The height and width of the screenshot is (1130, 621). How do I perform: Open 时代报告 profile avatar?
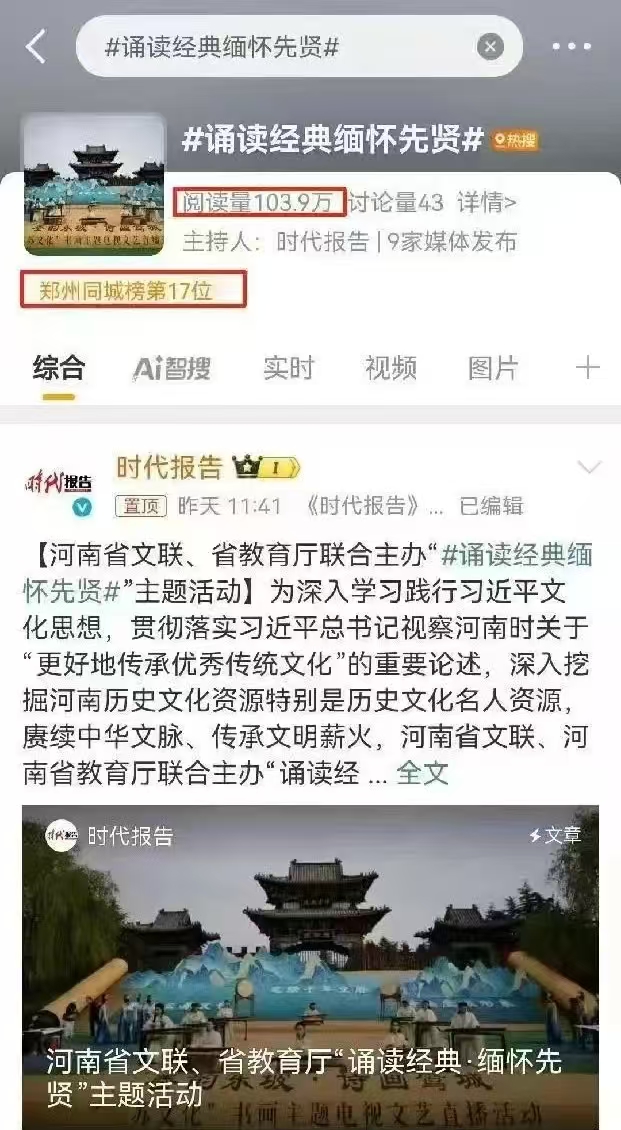click(58, 485)
